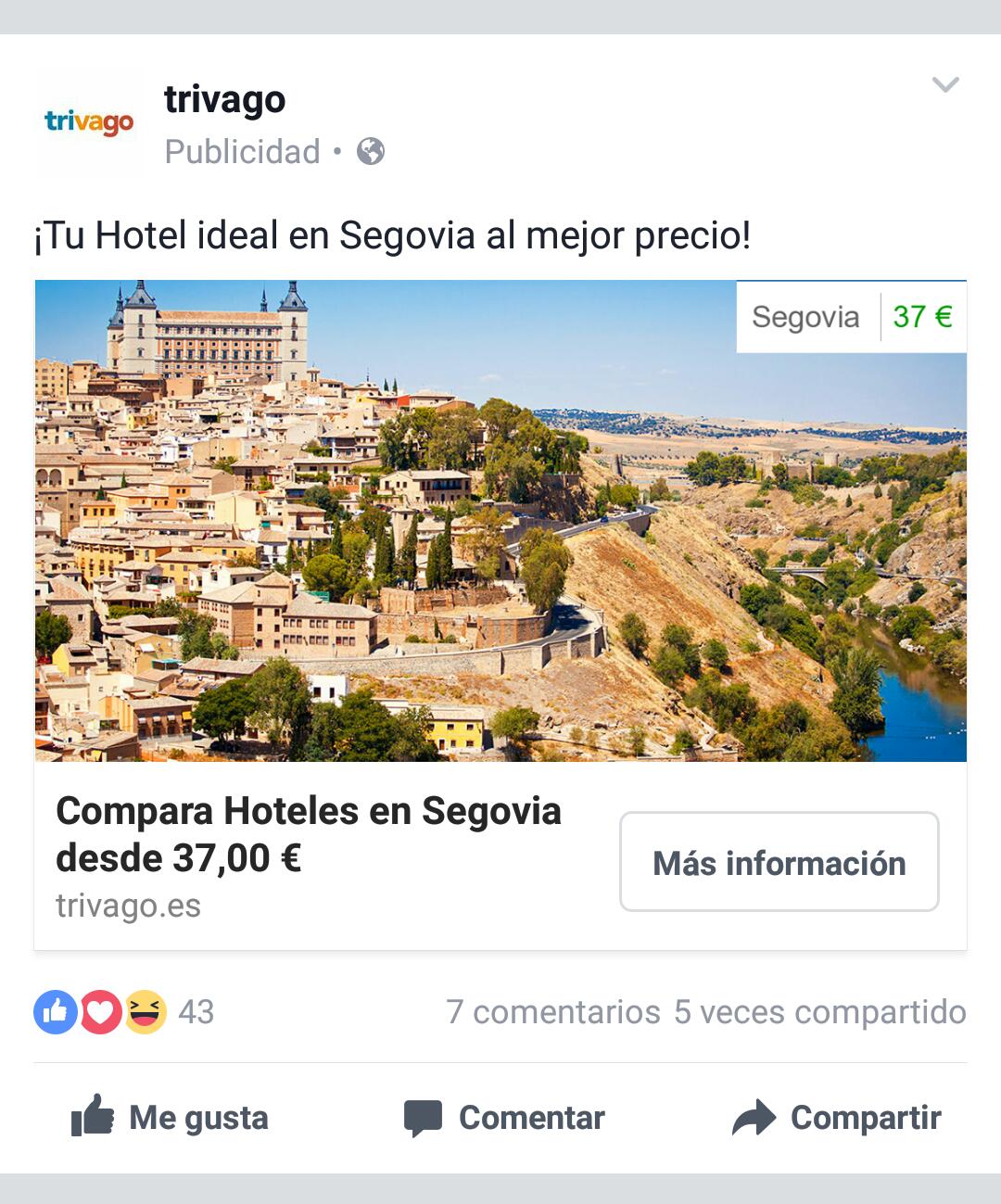Open trivago's profile picture

[89, 122]
